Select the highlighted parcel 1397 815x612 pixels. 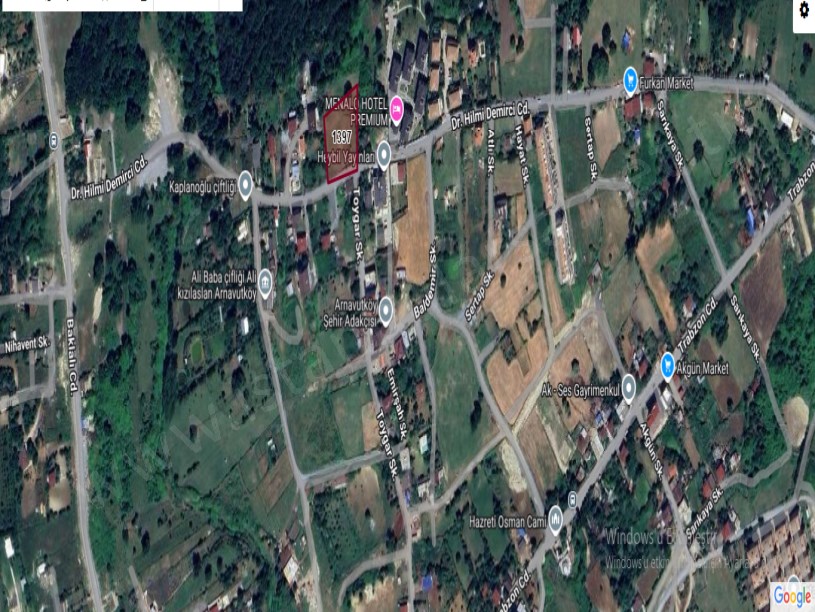341,134
